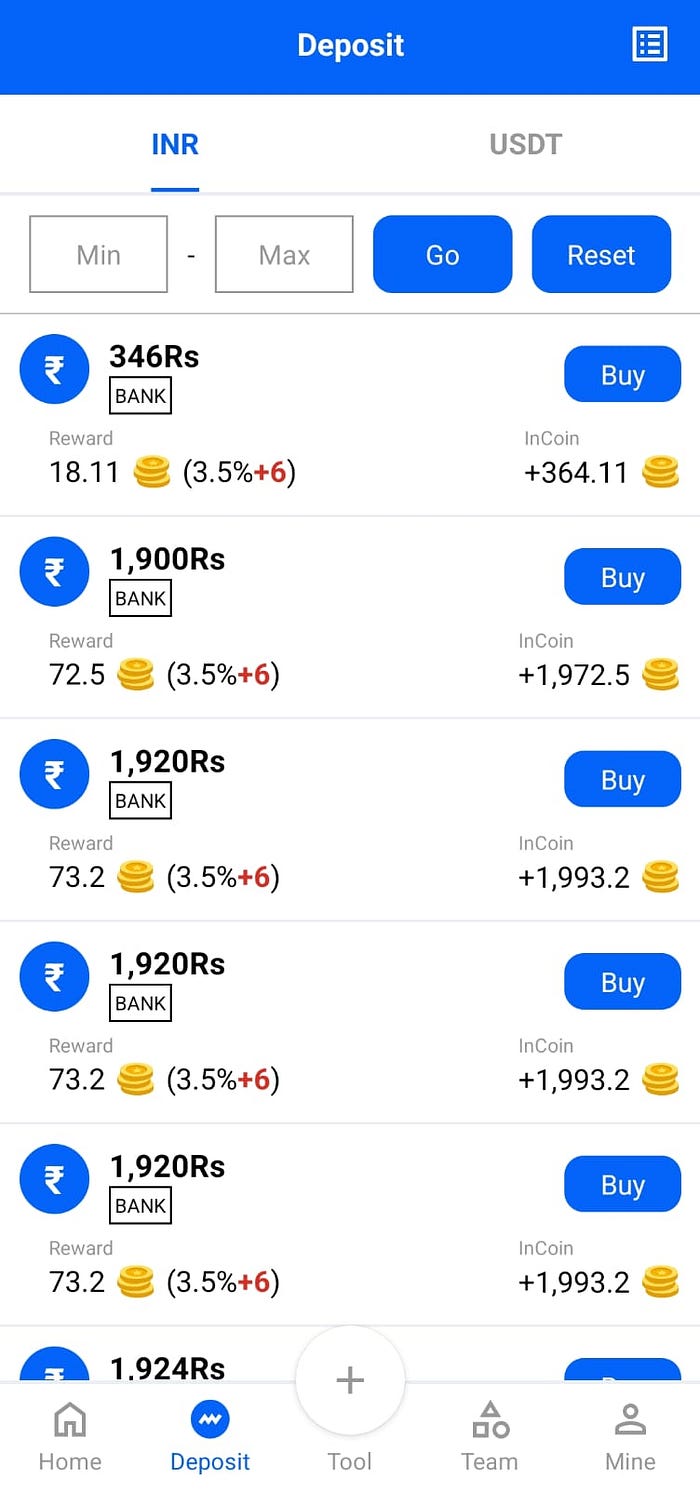This screenshot has height=1489, width=700.
Task: Focus the Min amount field
Action: tap(98, 255)
